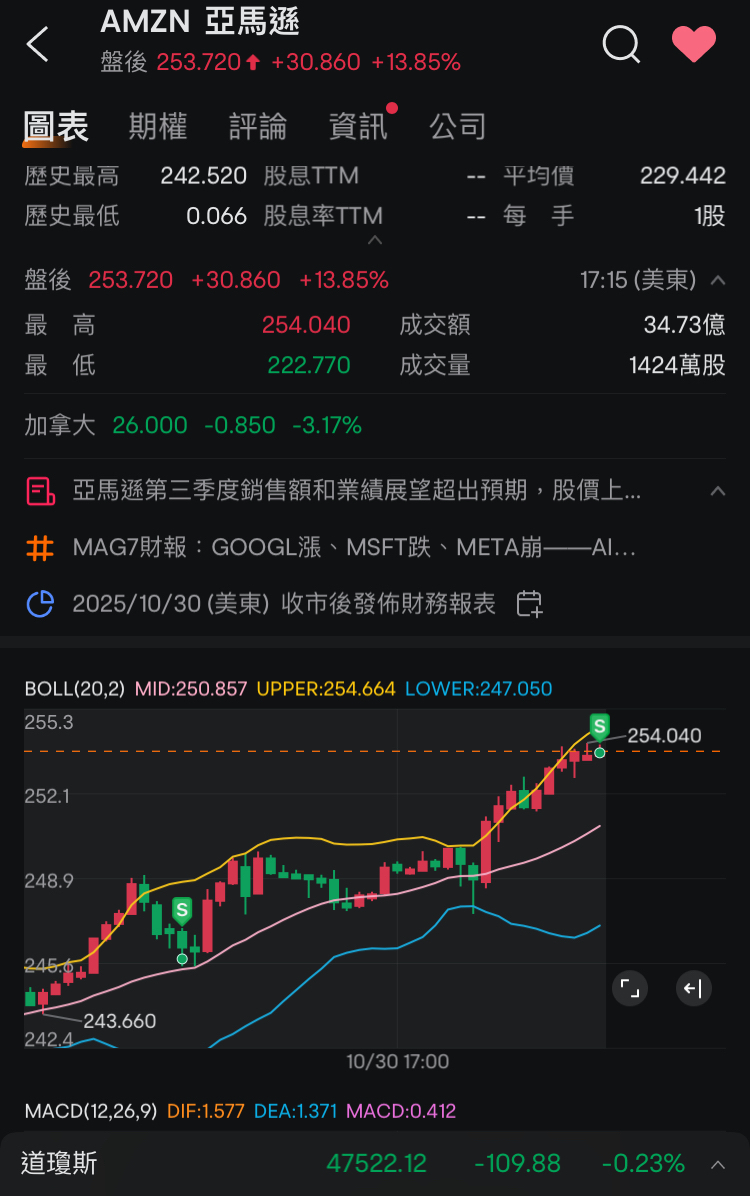Jump chart to the latest candle
Screen dimensions: 750x1196
pyautogui.click(x=693, y=989)
